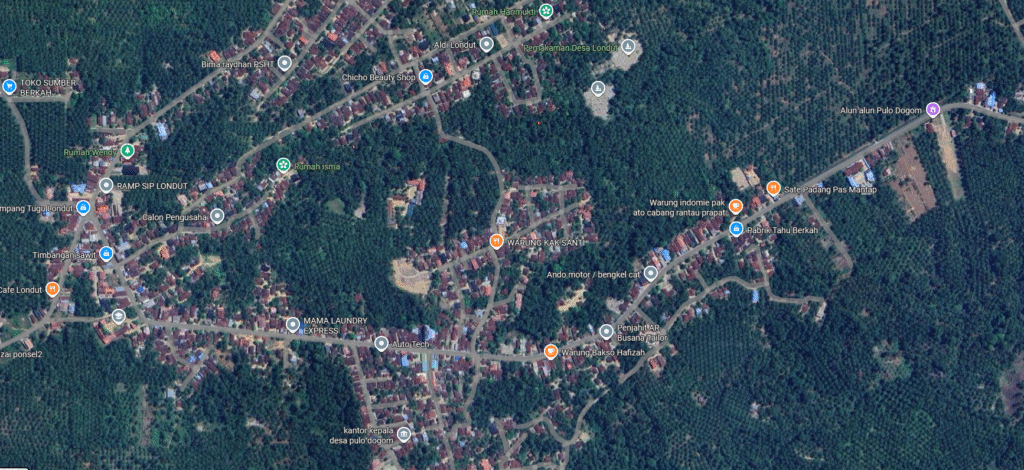Open the RAMP SIP LONDUT pin

(106, 185)
